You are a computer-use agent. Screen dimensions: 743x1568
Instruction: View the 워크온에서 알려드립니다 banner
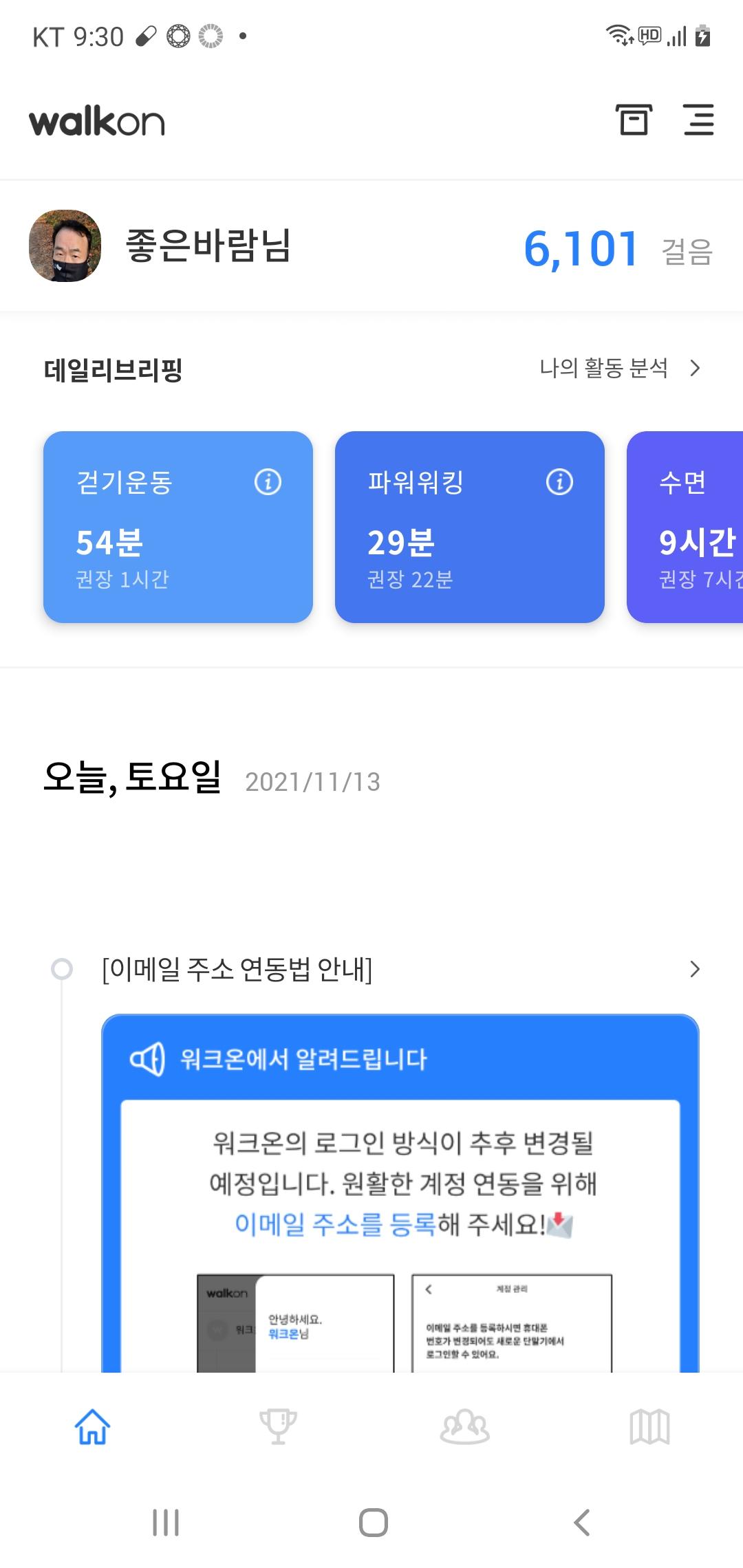399,1197
